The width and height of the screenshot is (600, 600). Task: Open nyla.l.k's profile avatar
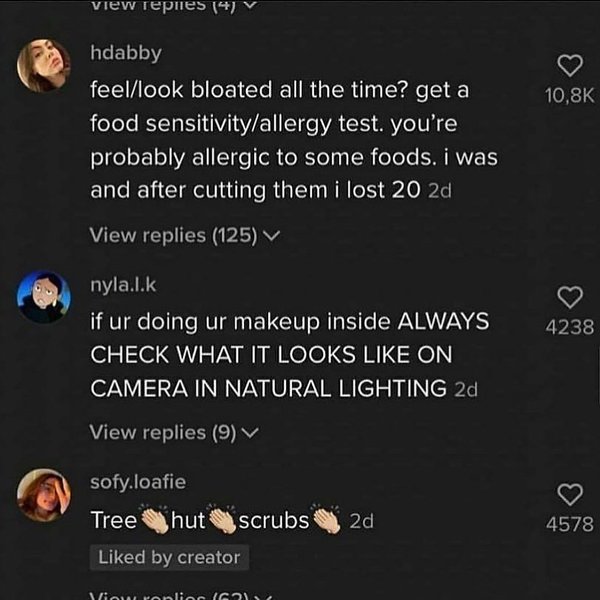click(44, 297)
